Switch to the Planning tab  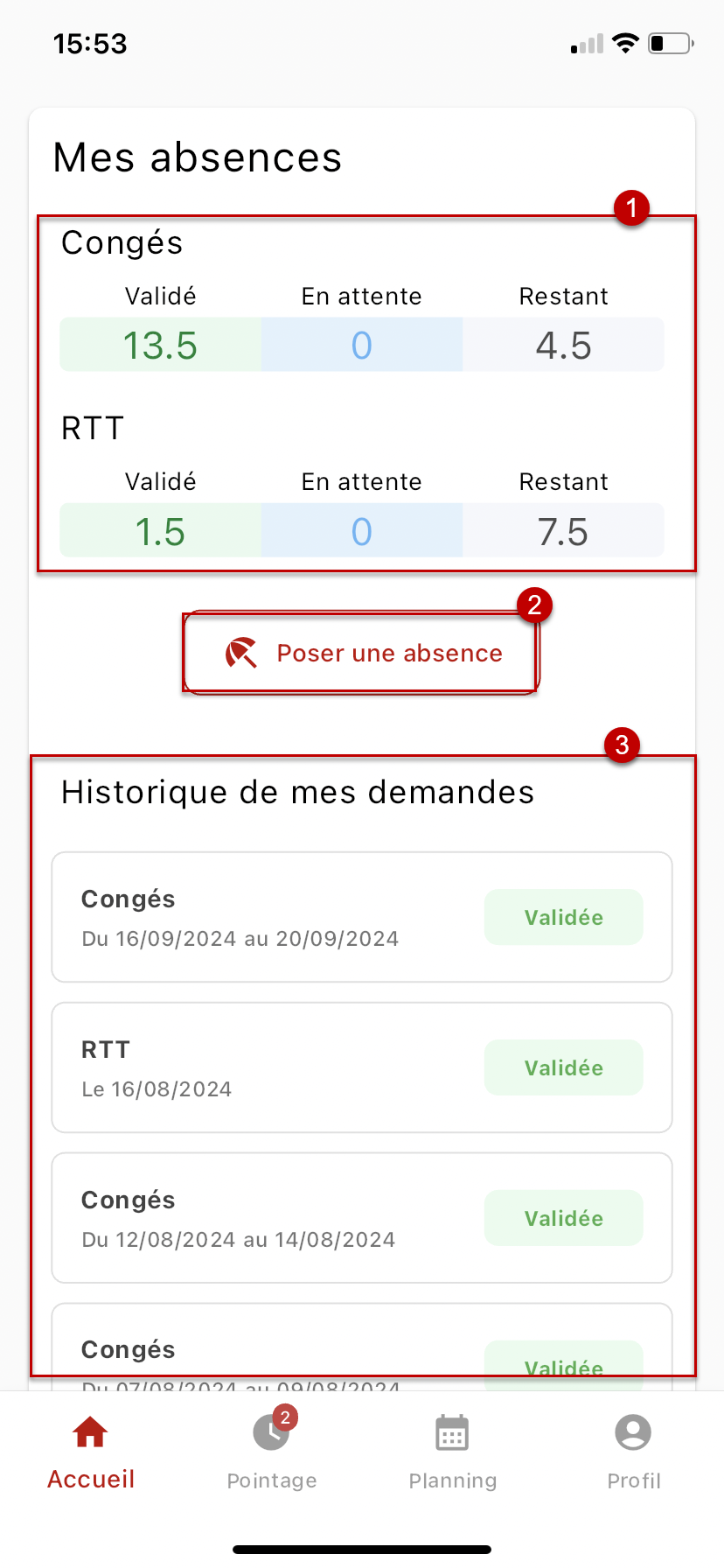(453, 1452)
